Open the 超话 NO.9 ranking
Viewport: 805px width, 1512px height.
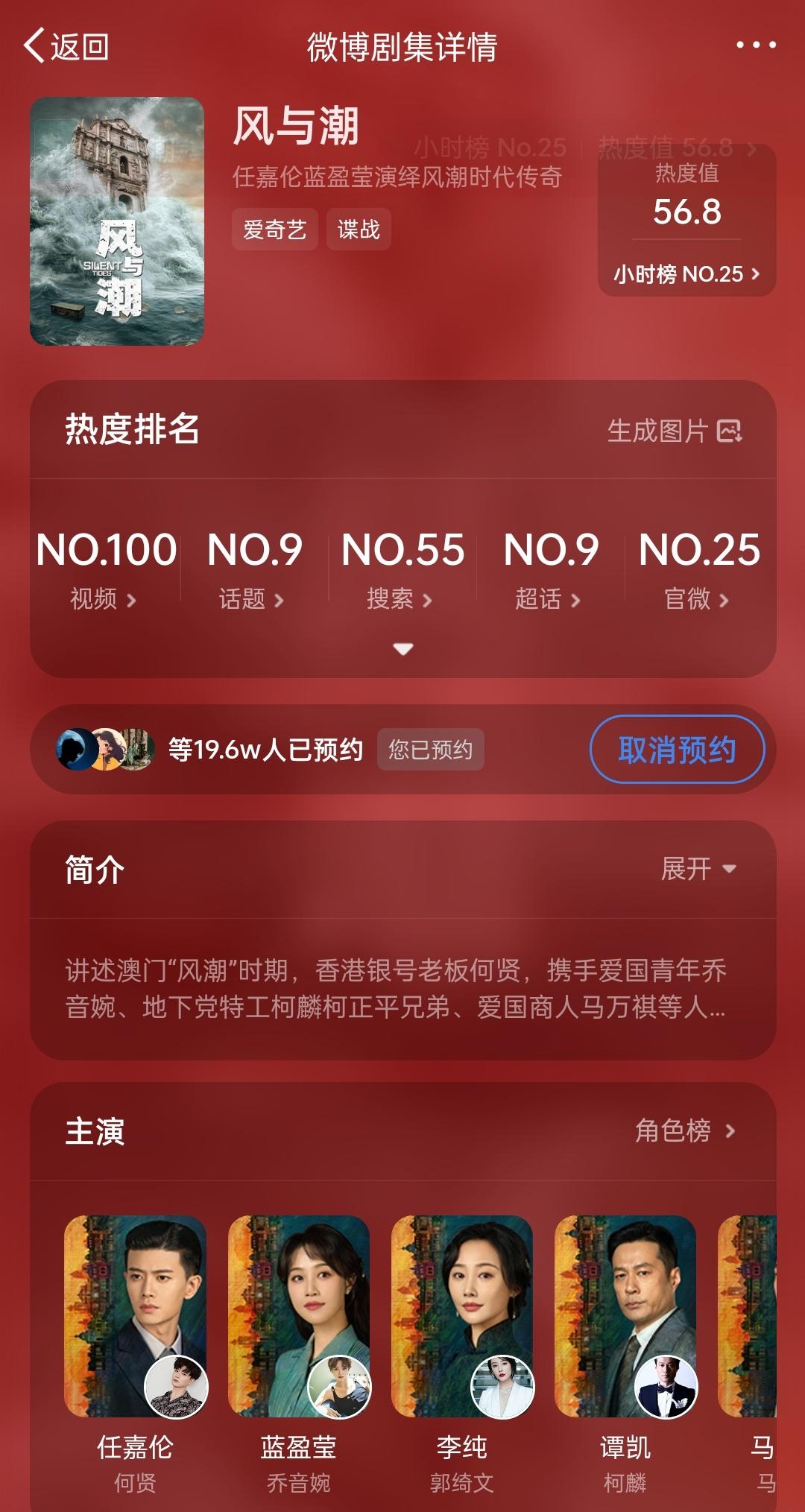(x=550, y=569)
